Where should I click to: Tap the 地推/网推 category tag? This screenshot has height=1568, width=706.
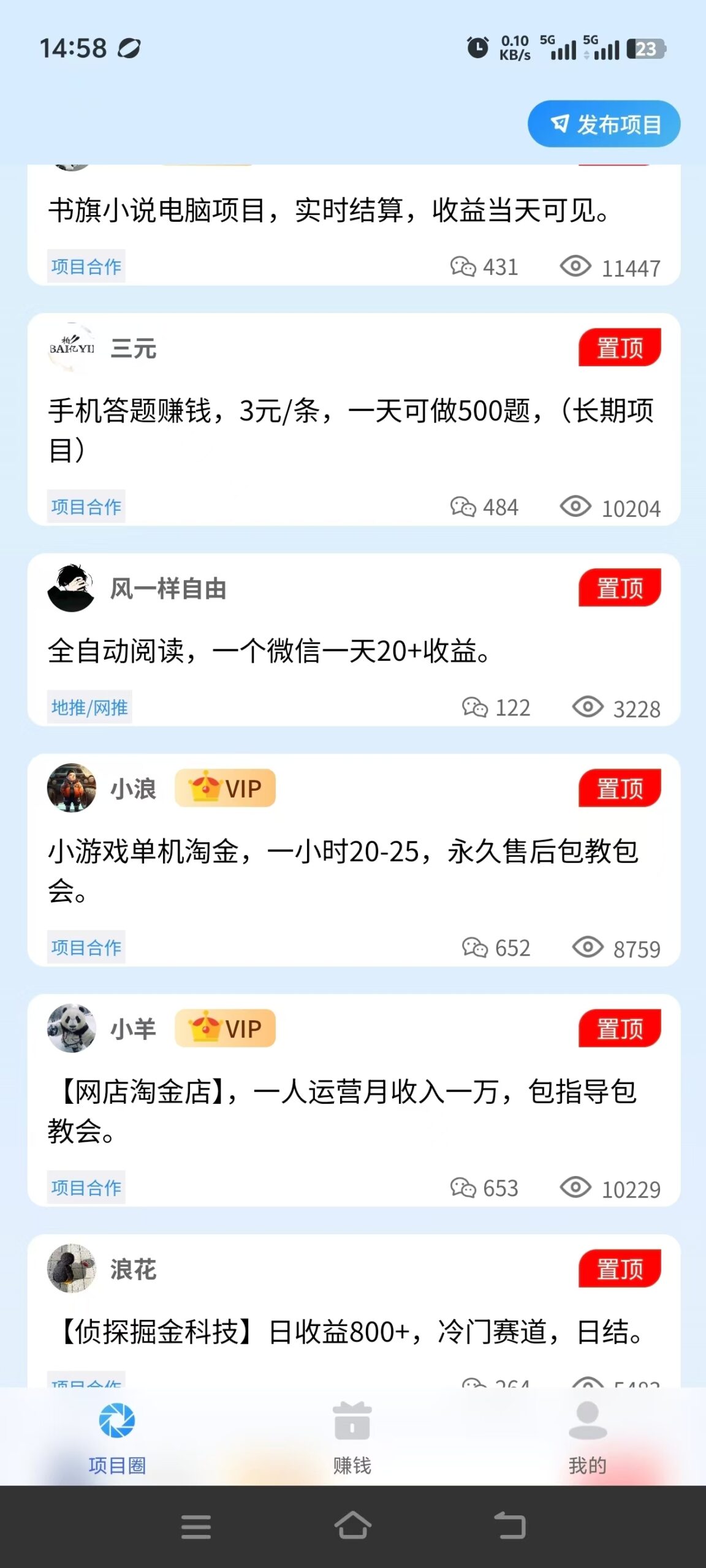click(x=89, y=708)
